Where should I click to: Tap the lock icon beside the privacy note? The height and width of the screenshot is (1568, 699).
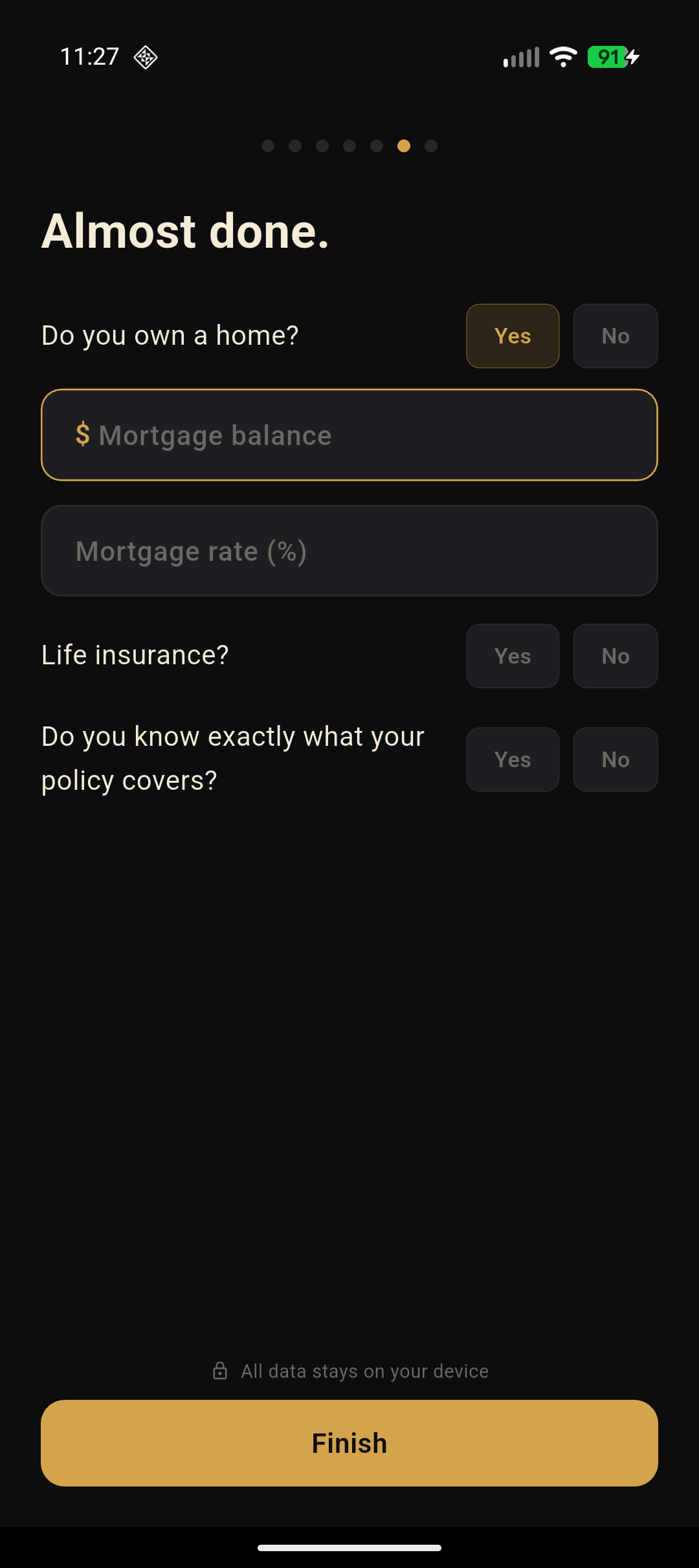[220, 1371]
